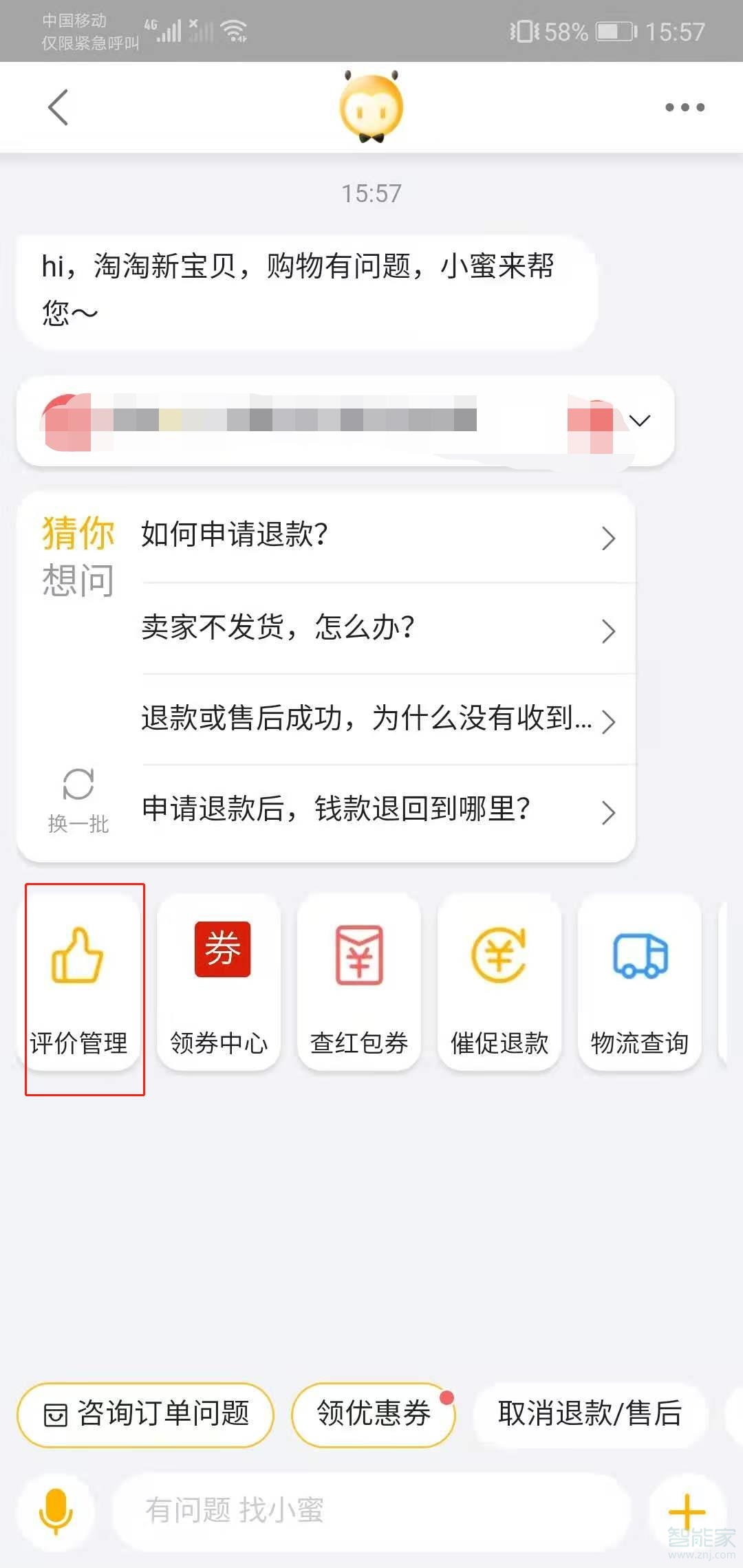Tap 取消退款/售后 quick option
This screenshot has width=743, height=1568.
[589, 1415]
